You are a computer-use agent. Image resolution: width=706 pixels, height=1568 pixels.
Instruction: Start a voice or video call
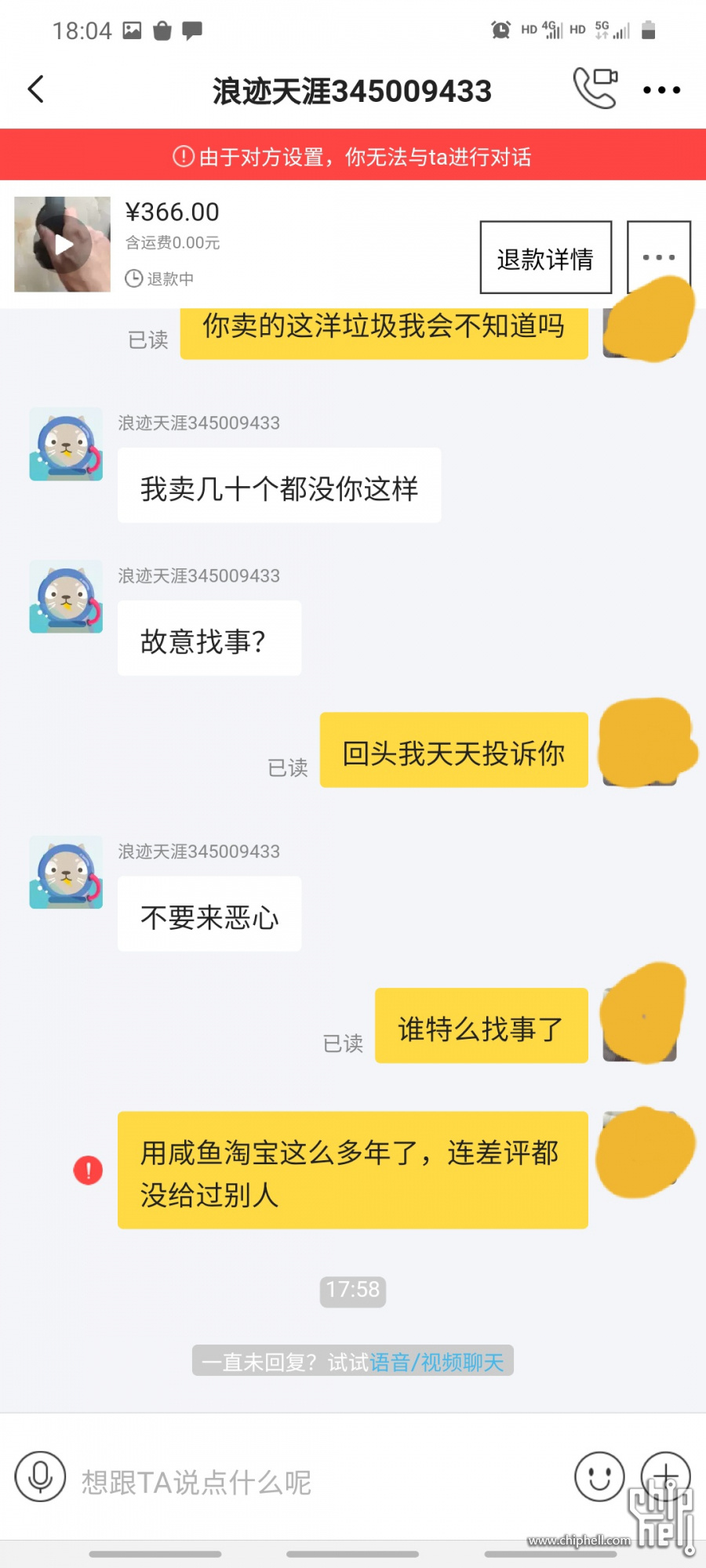pos(595,88)
